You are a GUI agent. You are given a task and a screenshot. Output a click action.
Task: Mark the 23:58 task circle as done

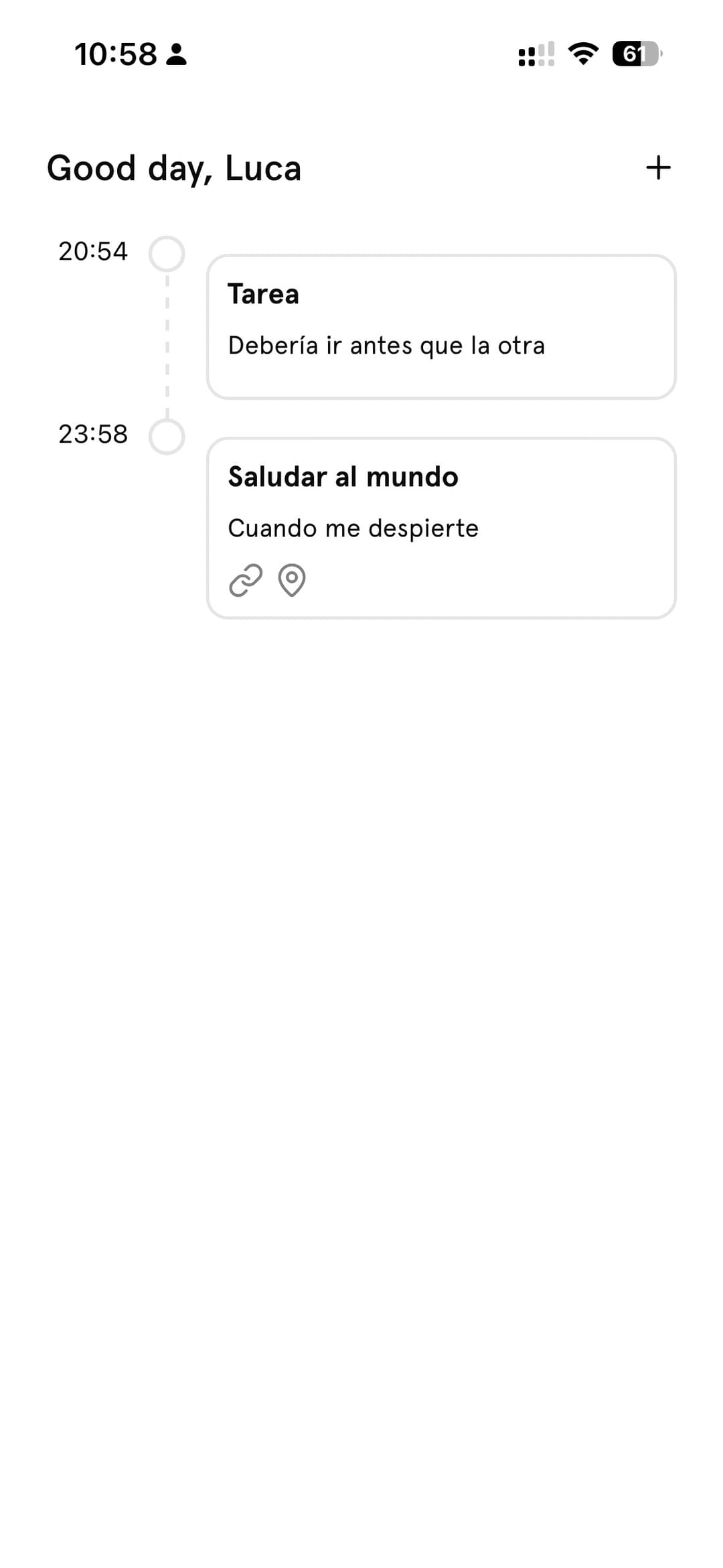pyautogui.click(x=167, y=437)
